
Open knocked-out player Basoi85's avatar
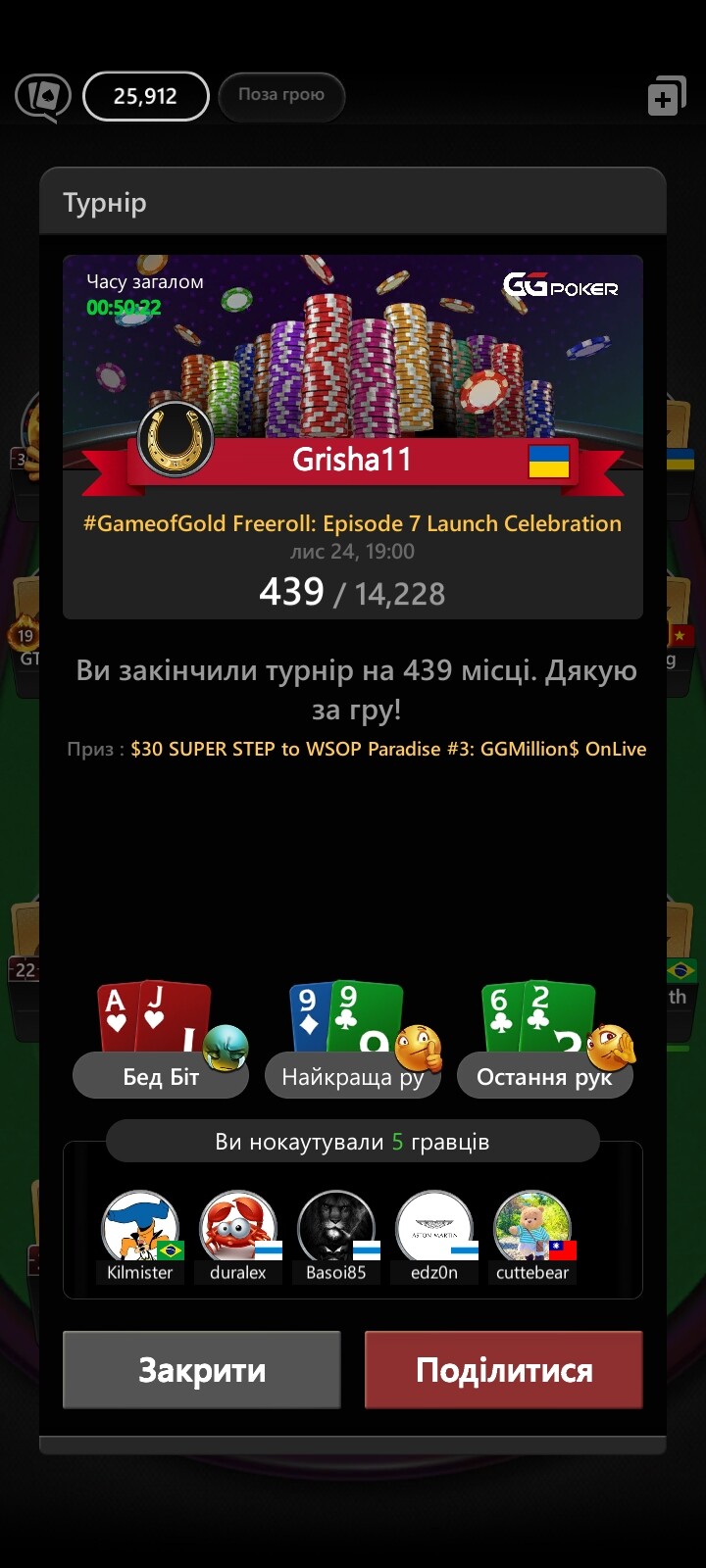336,1227
